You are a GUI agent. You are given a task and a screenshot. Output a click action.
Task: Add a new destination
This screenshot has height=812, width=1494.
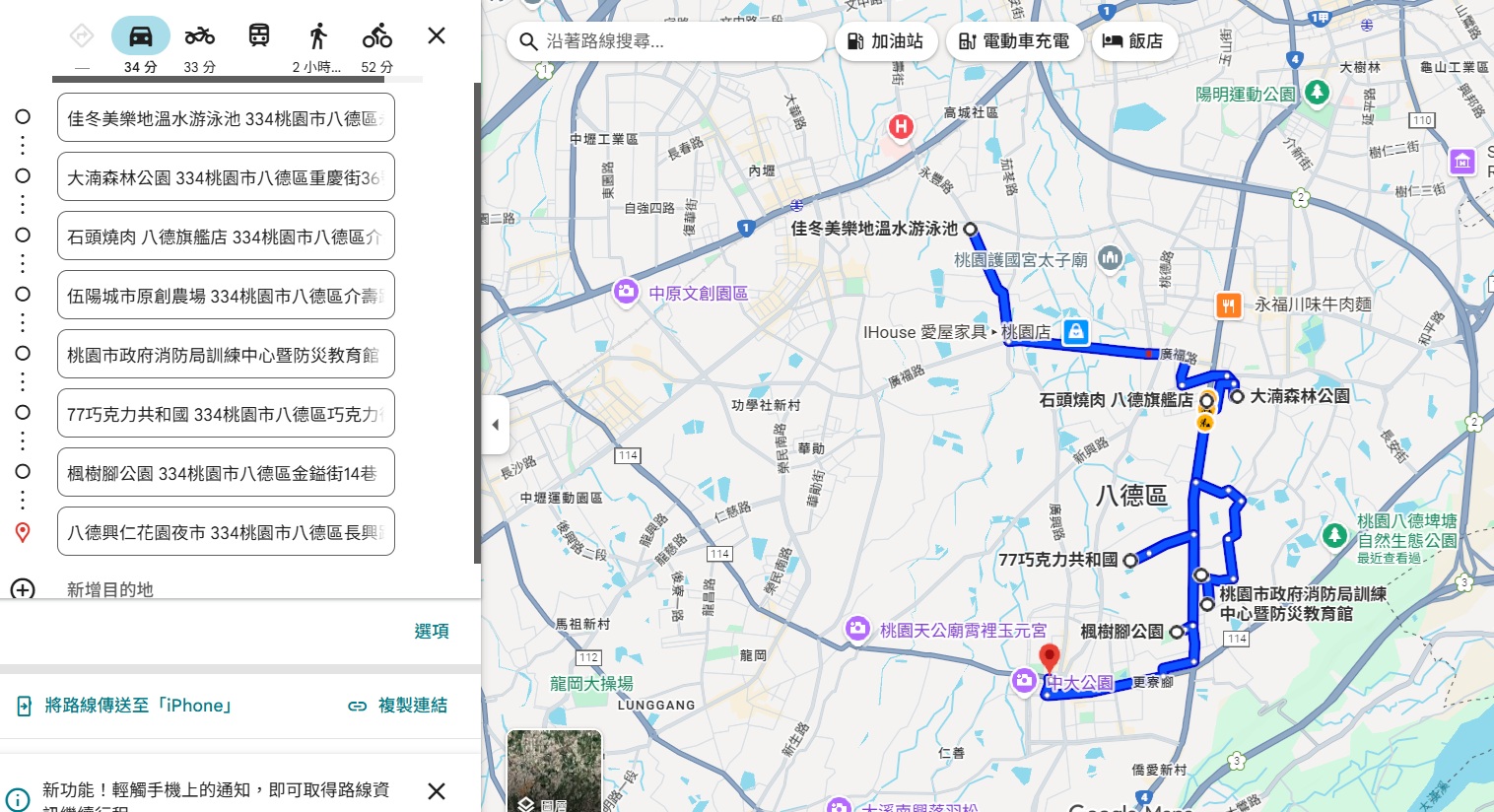[108, 589]
